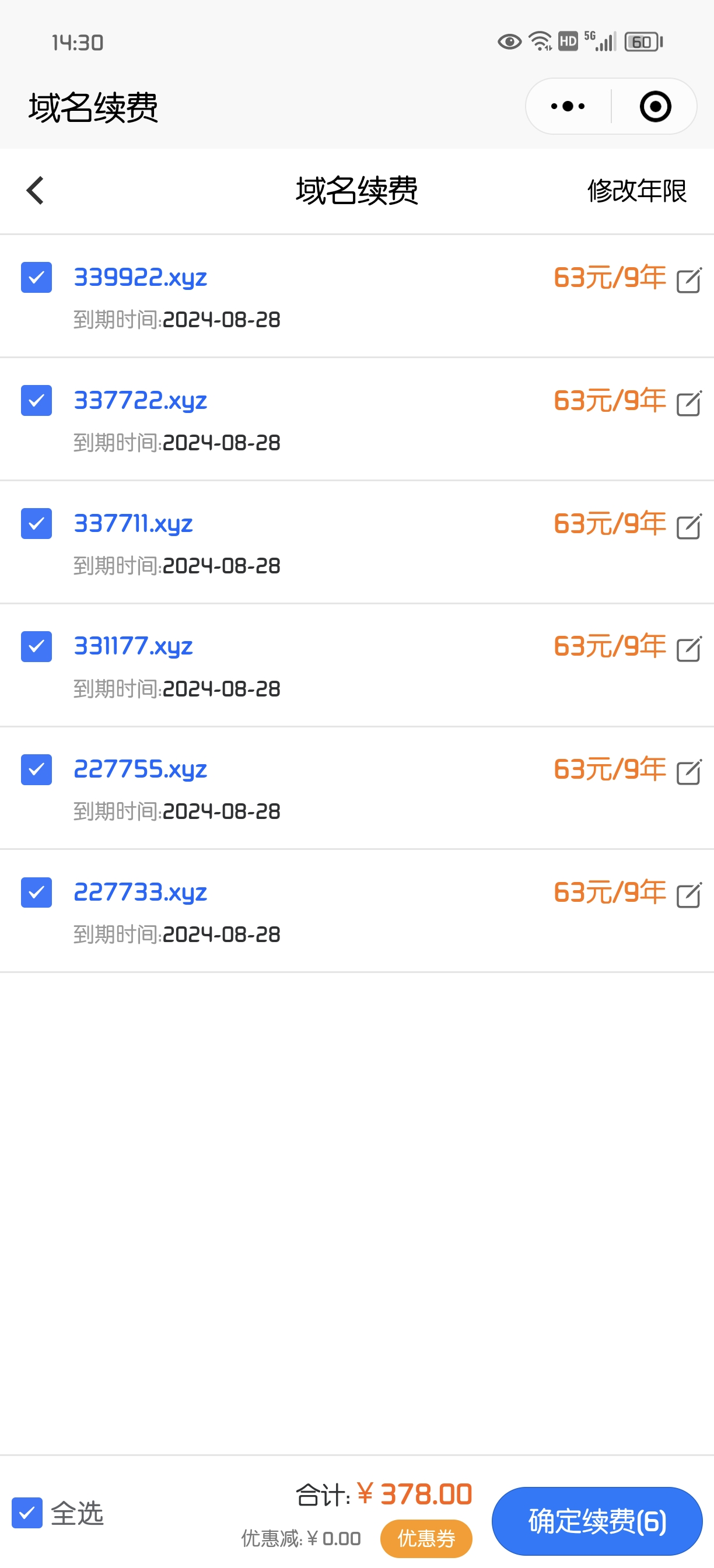Edit renewal term for 331177.xyz
The width and height of the screenshot is (714, 1568).
pyautogui.click(x=689, y=648)
